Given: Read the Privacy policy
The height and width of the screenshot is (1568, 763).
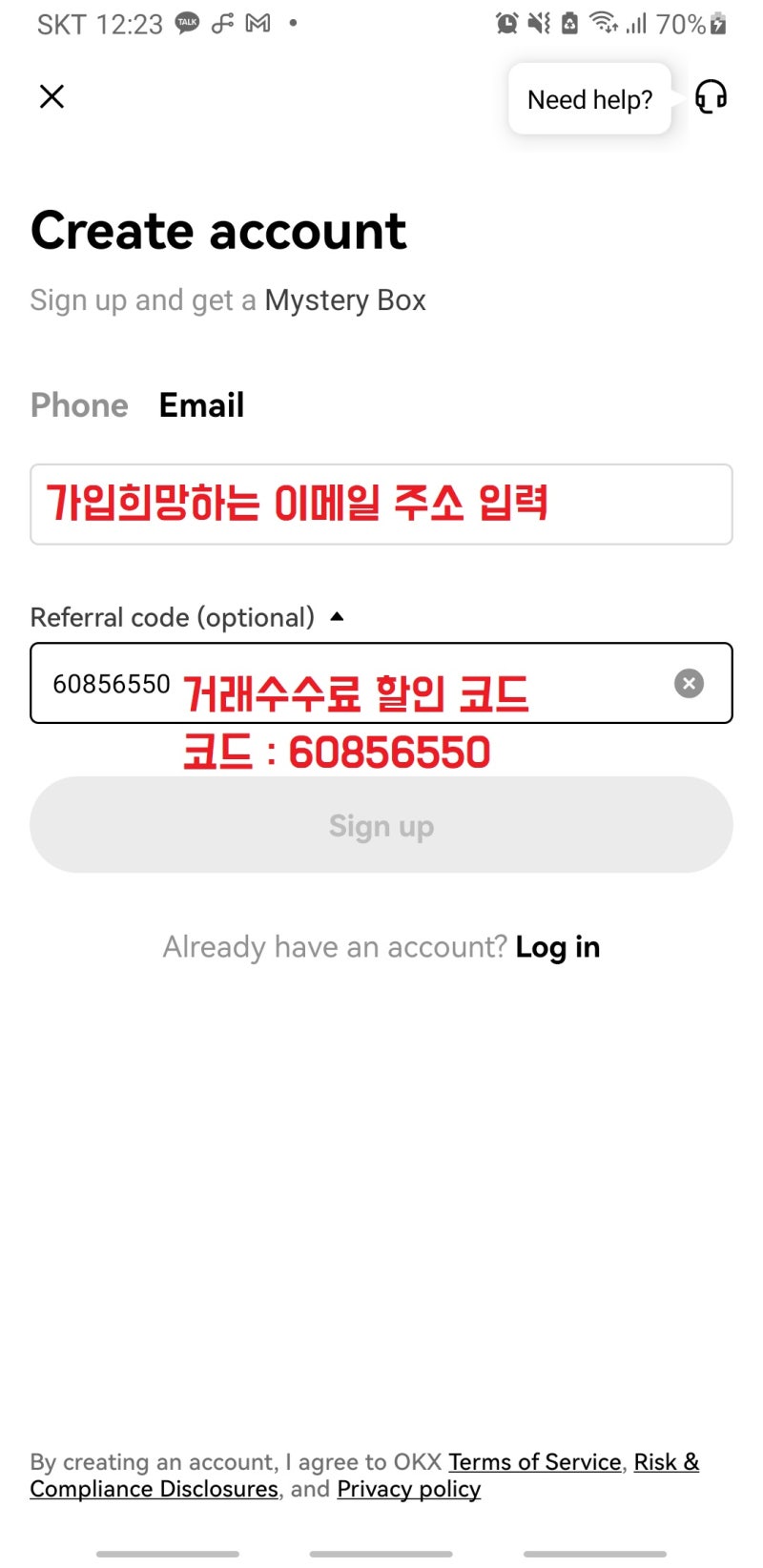Looking at the screenshot, I should click(x=409, y=1489).
